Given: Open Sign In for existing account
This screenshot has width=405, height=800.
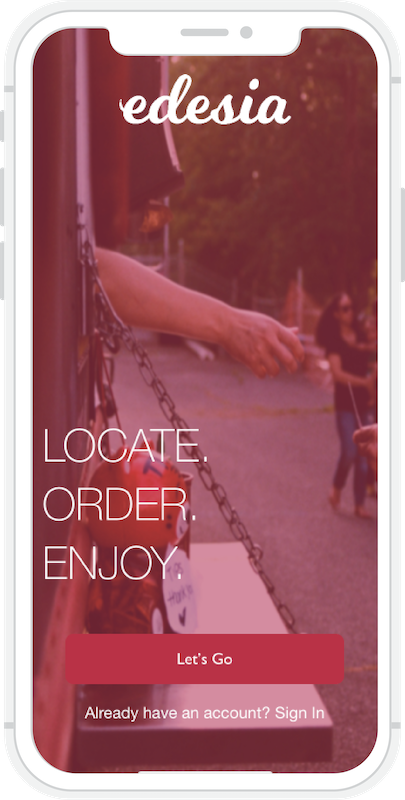Looking at the screenshot, I should click(x=299, y=712).
